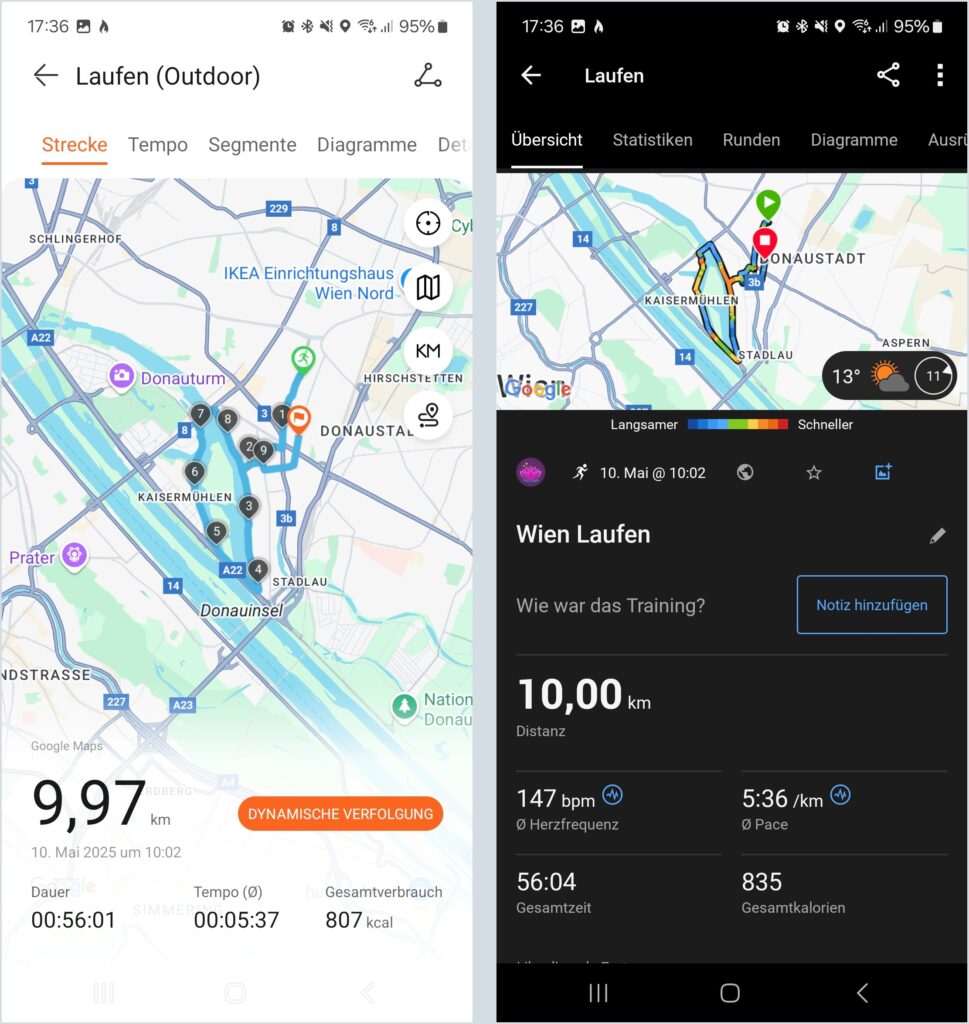Viewport: 969px width, 1024px height.
Task: Open the route icon beside Laufen (Outdoor)
Action: tap(428, 76)
